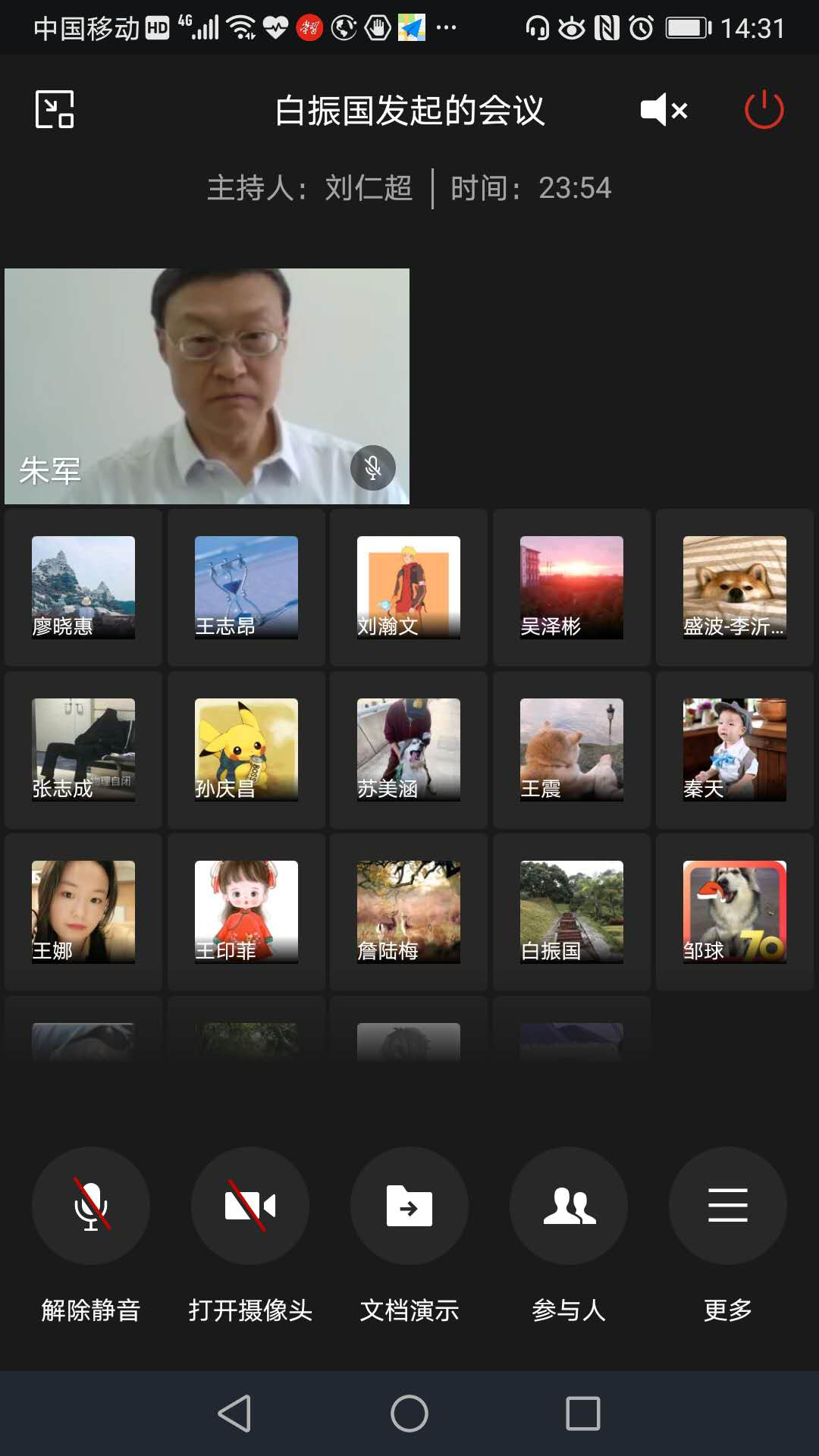Image resolution: width=819 pixels, height=1456 pixels.
Task: Select 朱军's video tile
Action: coord(207,386)
